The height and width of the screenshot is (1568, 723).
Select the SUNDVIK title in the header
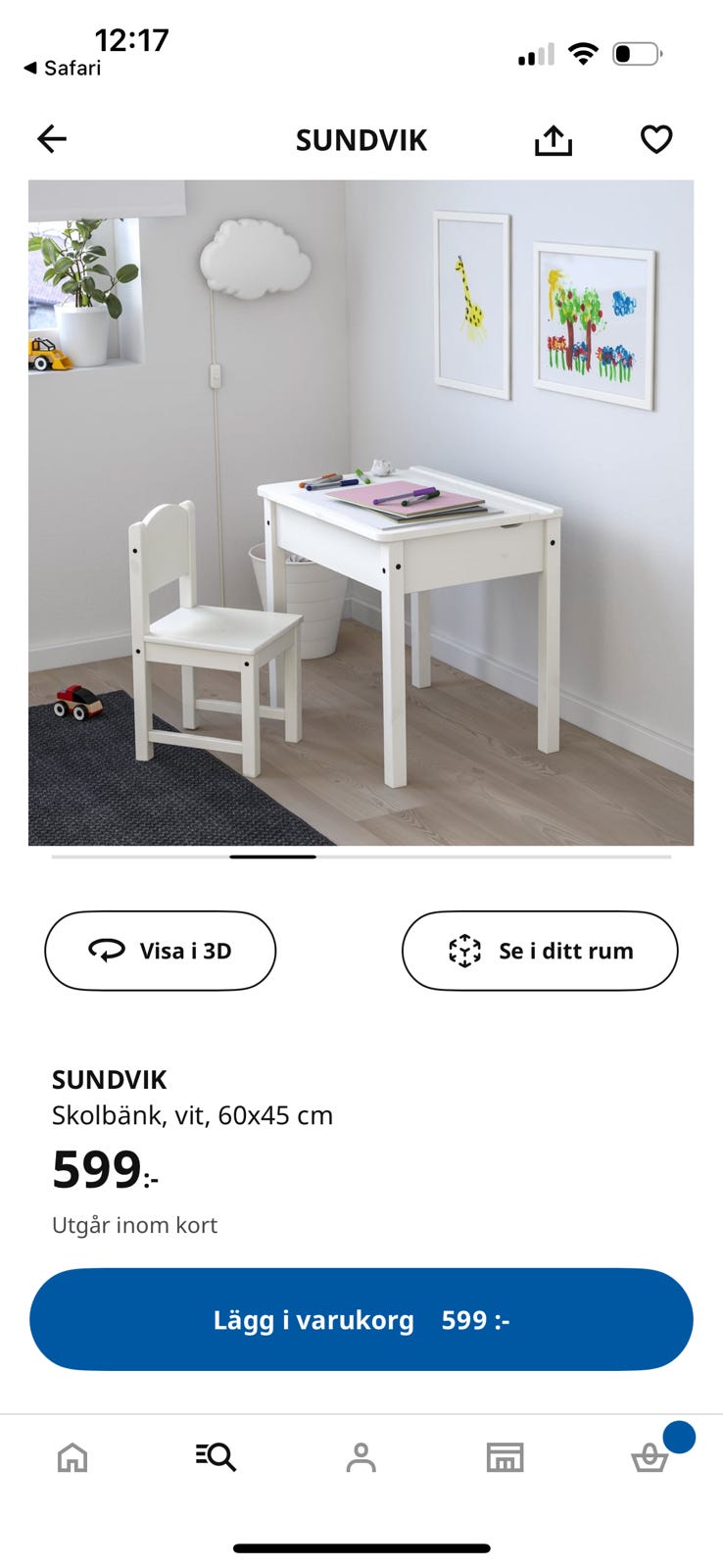tap(361, 139)
